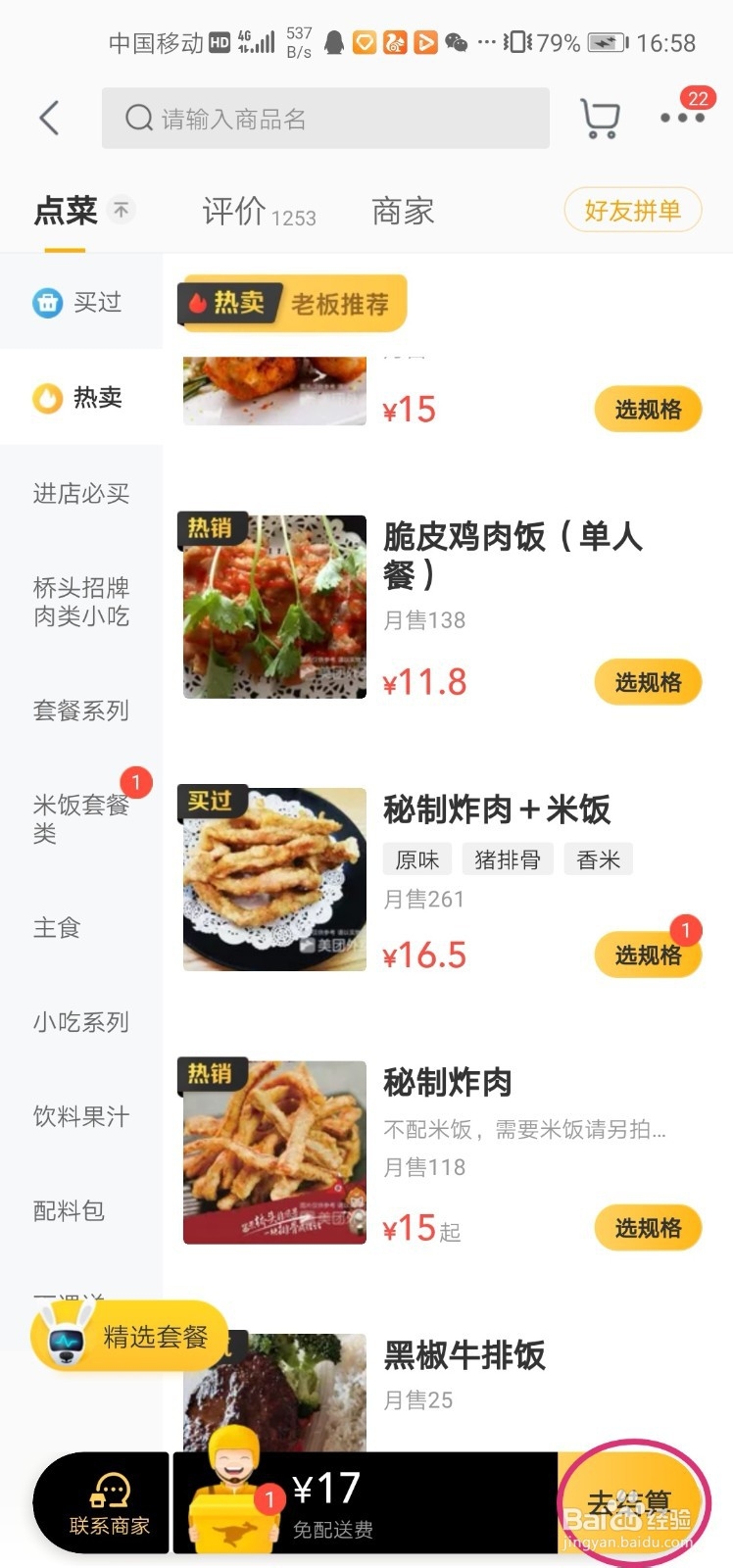This screenshot has height=1568, width=733.
Task: Open the three-dot overflow menu
Action: [682, 118]
